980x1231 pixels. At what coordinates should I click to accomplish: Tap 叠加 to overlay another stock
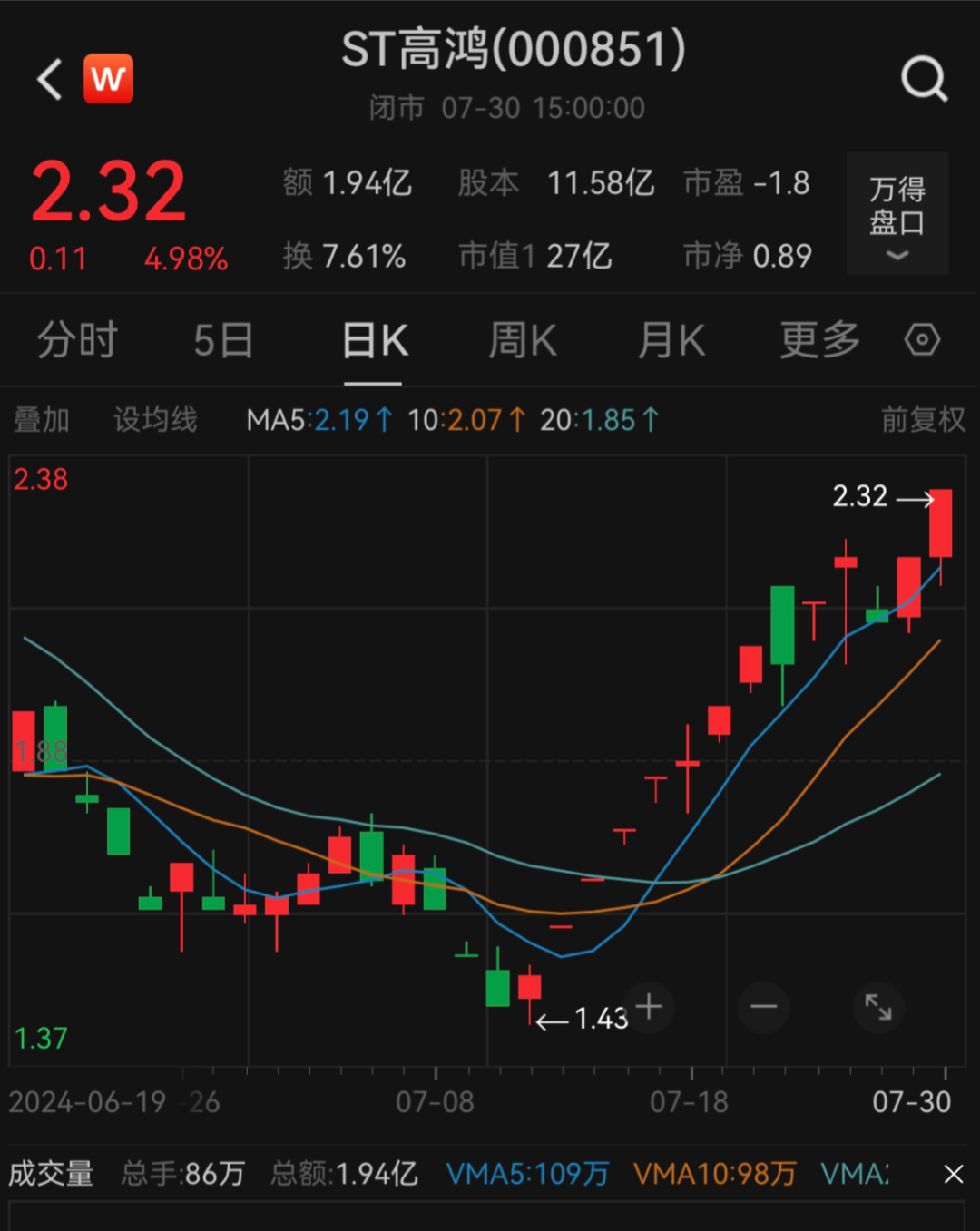[x=42, y=420]
